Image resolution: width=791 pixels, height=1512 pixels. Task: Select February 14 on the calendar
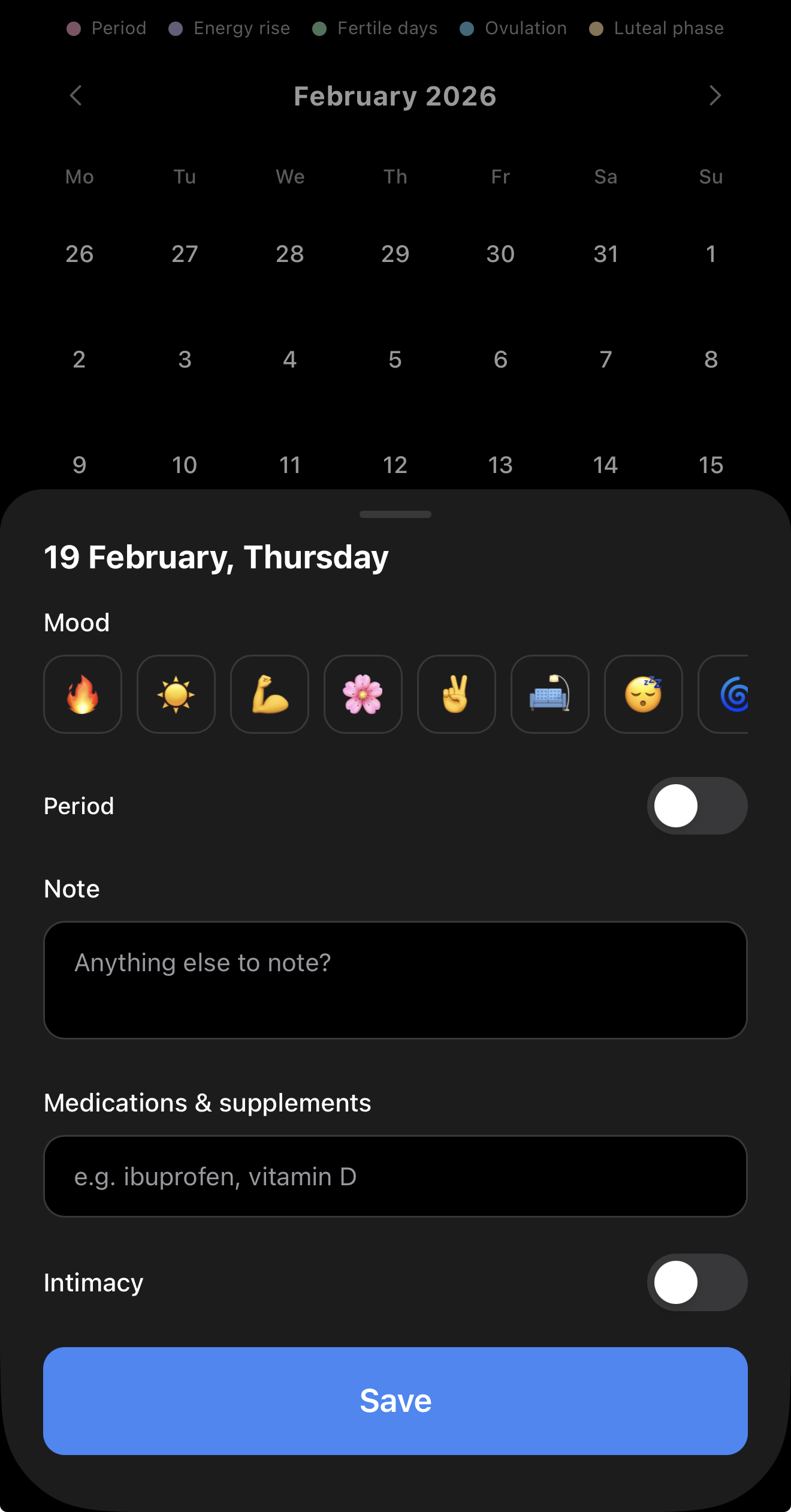coord(605,464)
